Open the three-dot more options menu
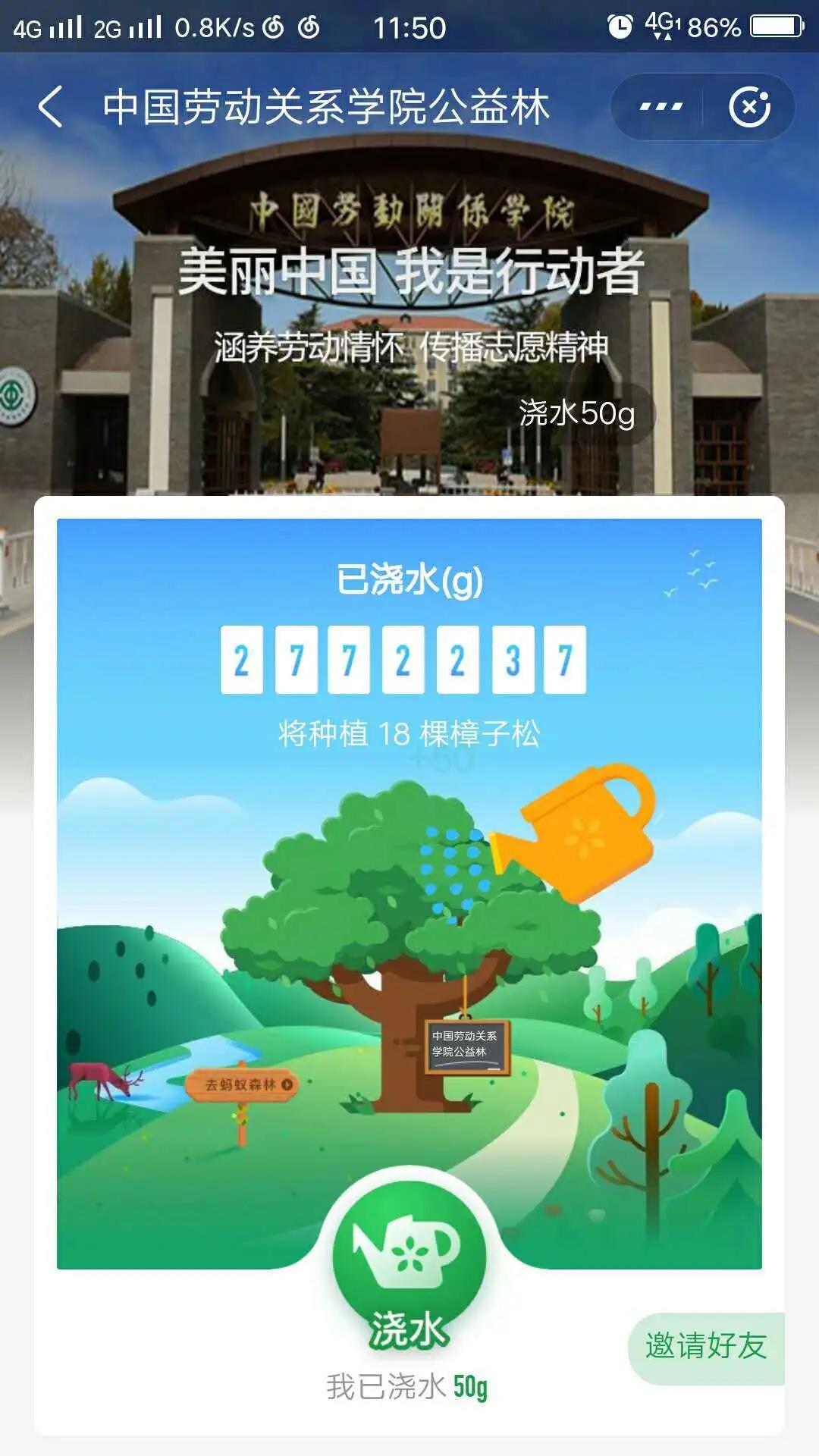 click(x=661, y=107)
